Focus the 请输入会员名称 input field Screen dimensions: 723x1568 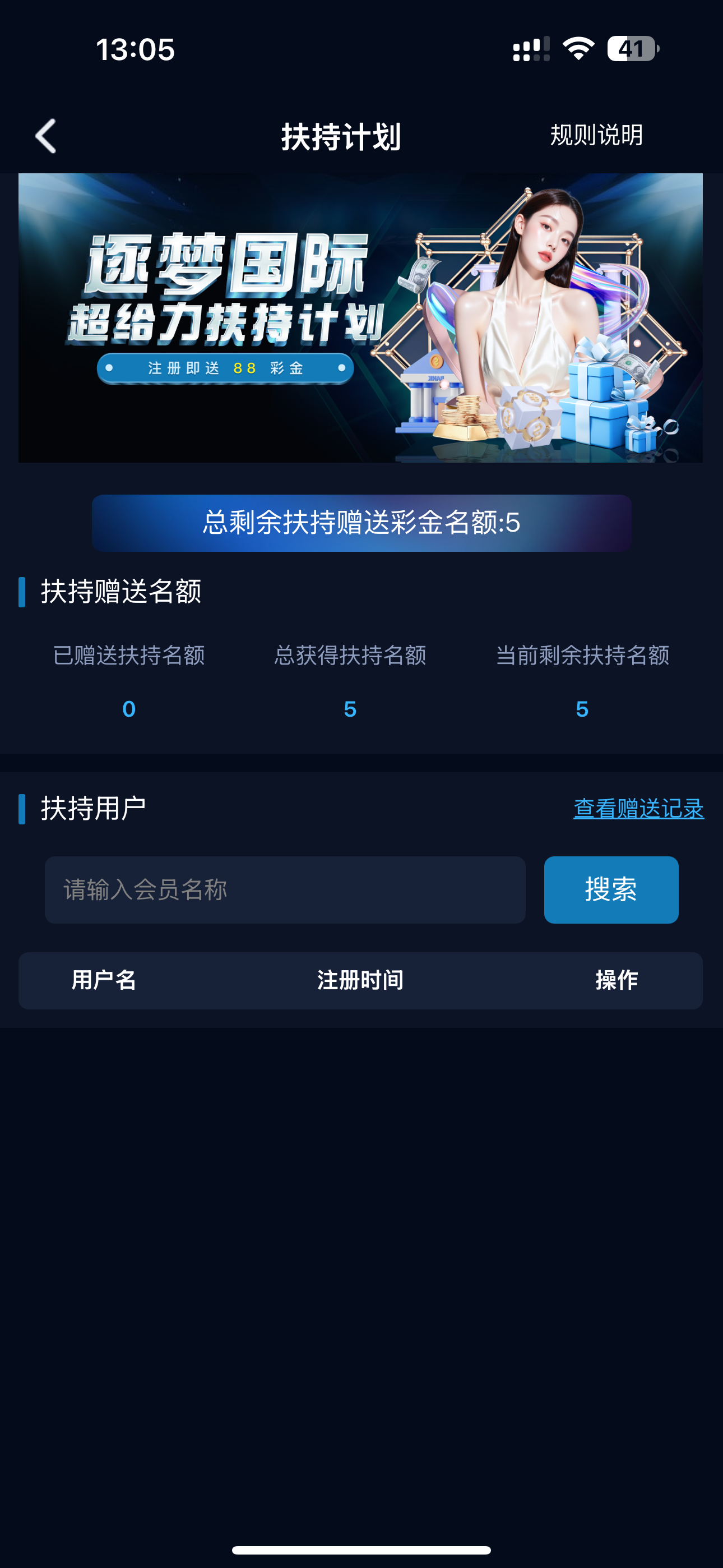pyautogui.click(x=285, y=889)
